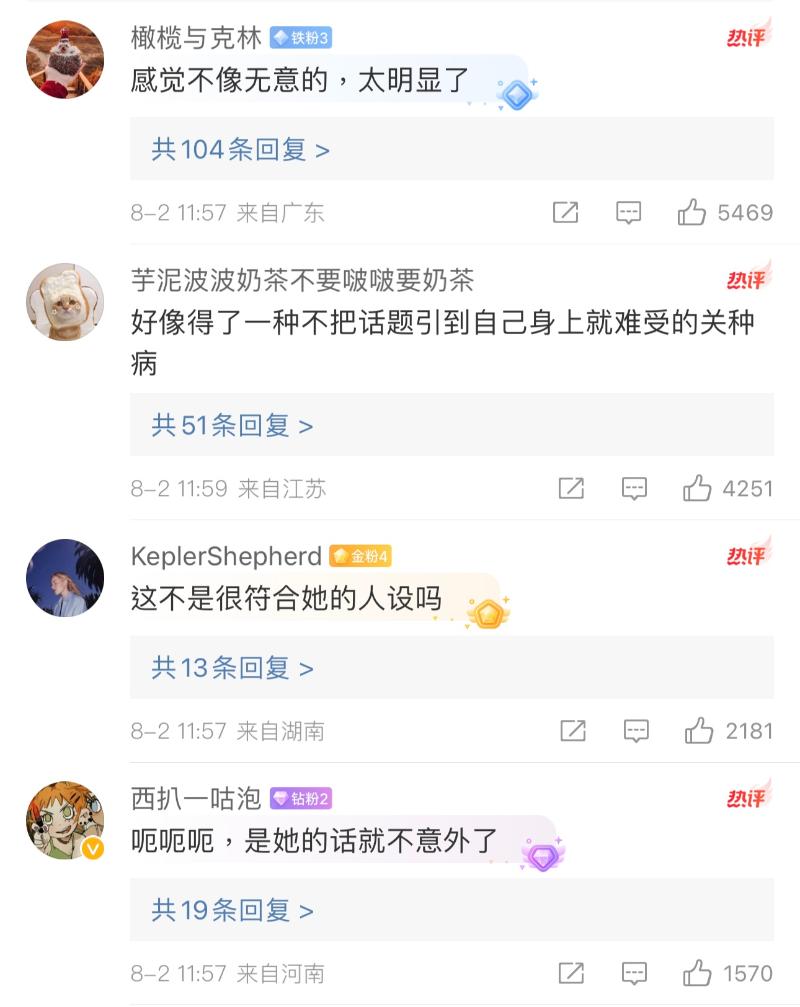
Task: Repost the comment by 芋泥波波奶茶不要啵啵要奶茶
Action: click(x=571, y=488)
